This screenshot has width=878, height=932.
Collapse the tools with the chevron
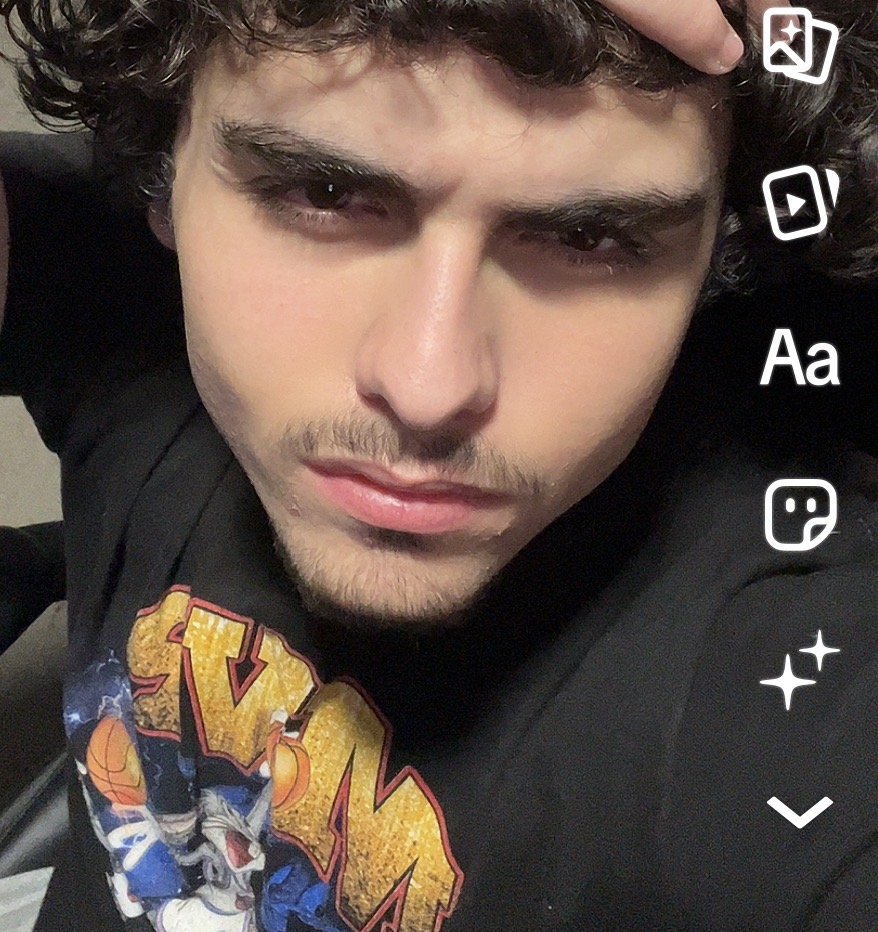click(x=799, y=810)
